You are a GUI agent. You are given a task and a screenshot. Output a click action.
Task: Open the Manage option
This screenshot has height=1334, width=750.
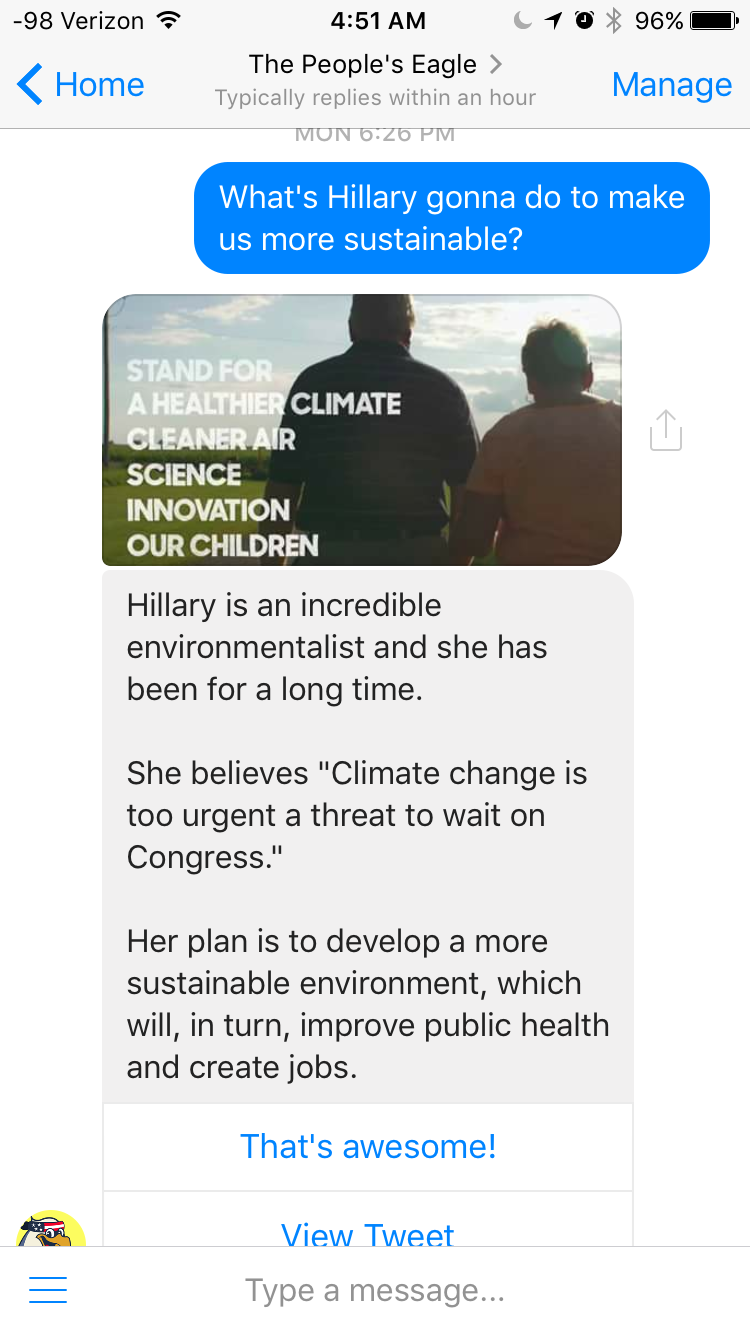[671, 85]
